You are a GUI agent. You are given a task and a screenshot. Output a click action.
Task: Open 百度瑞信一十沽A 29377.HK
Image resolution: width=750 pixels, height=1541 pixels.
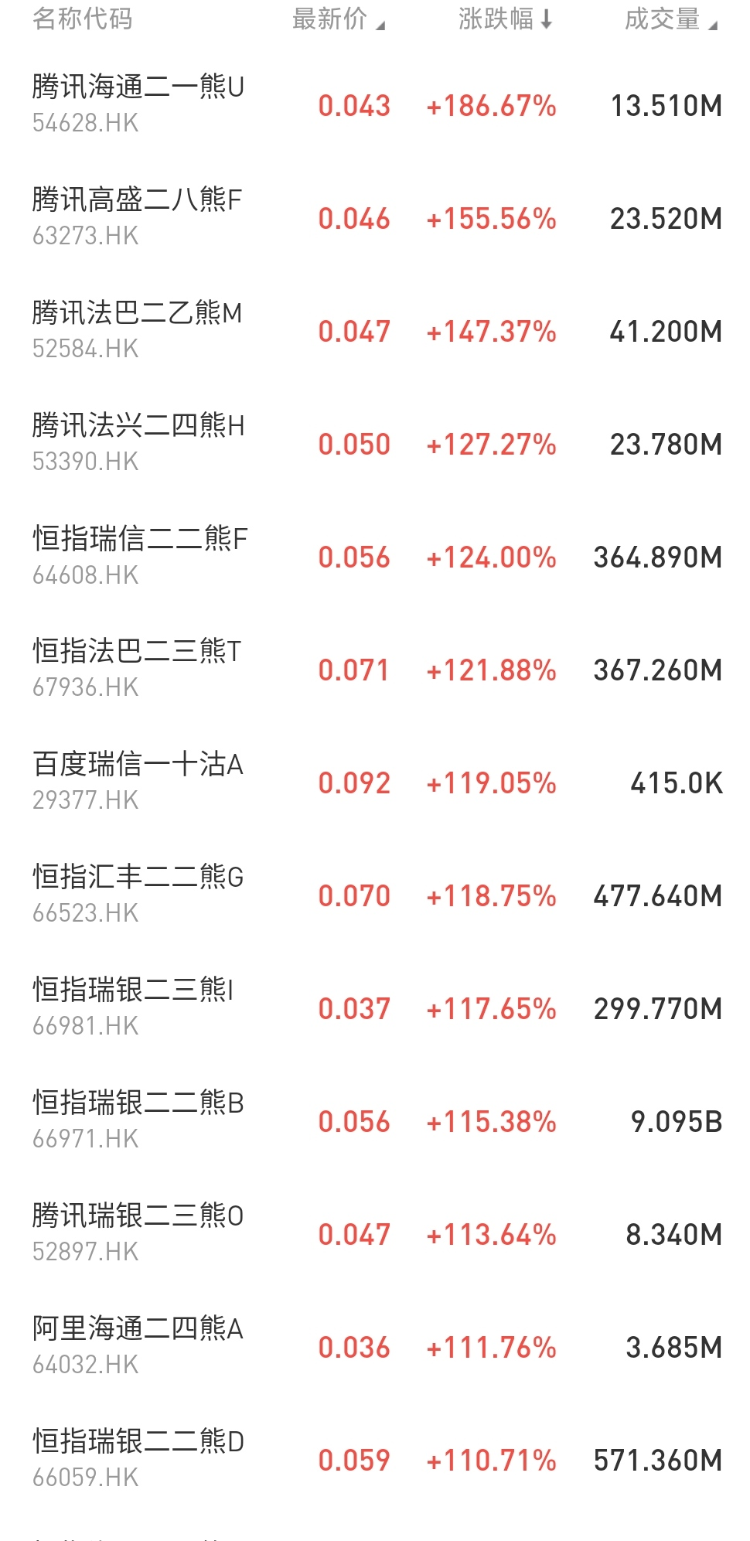[375, 782]
